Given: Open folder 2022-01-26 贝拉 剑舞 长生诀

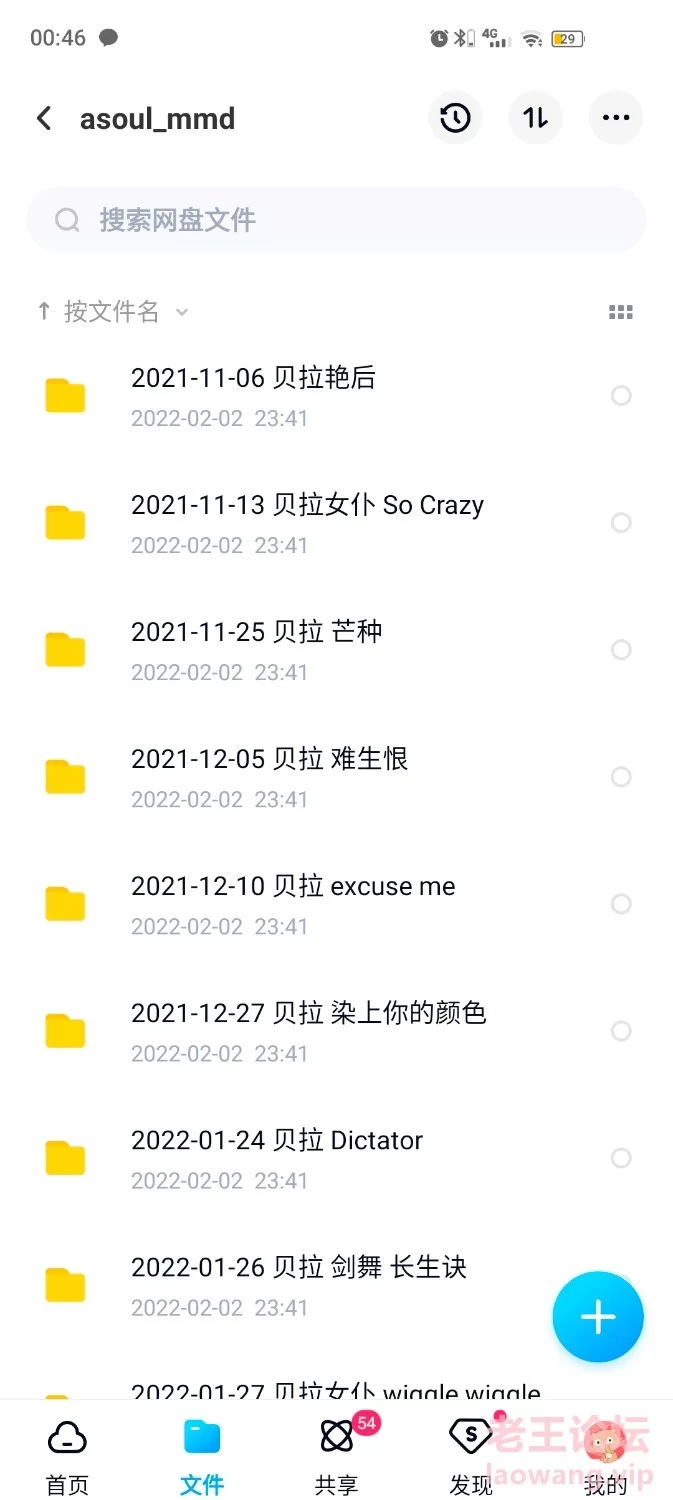Looking at the screenshot, I should 298,1267.
